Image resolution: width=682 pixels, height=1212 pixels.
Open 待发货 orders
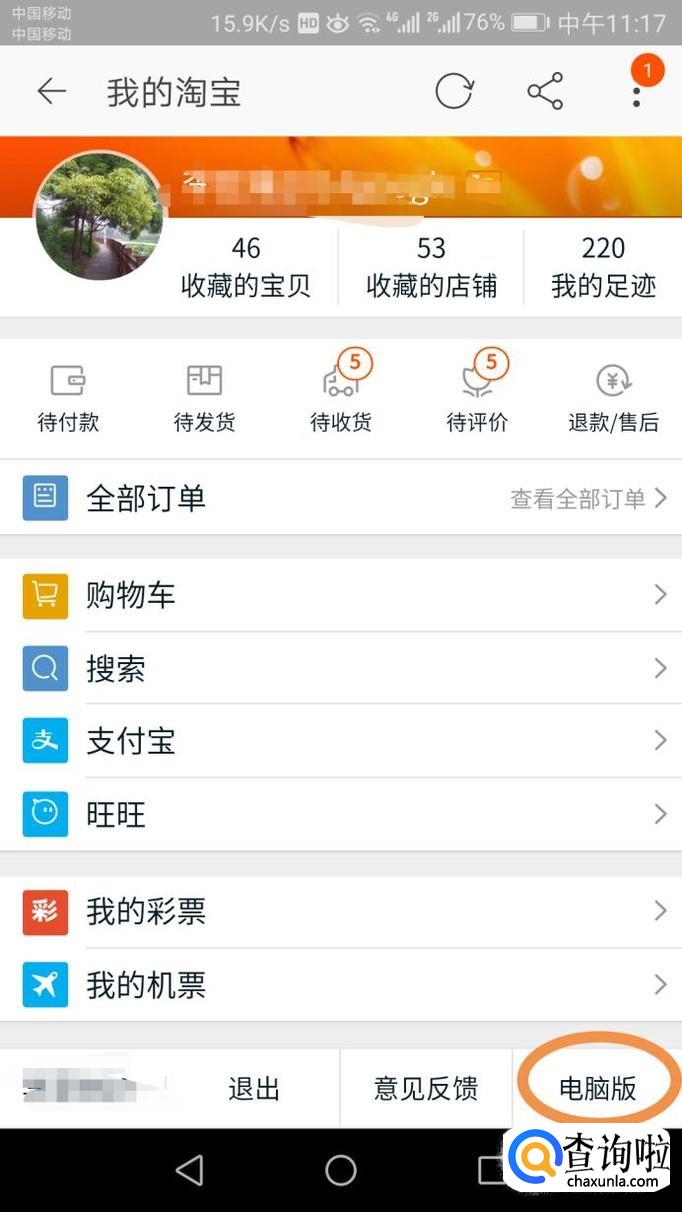click(x=204, y=398)
